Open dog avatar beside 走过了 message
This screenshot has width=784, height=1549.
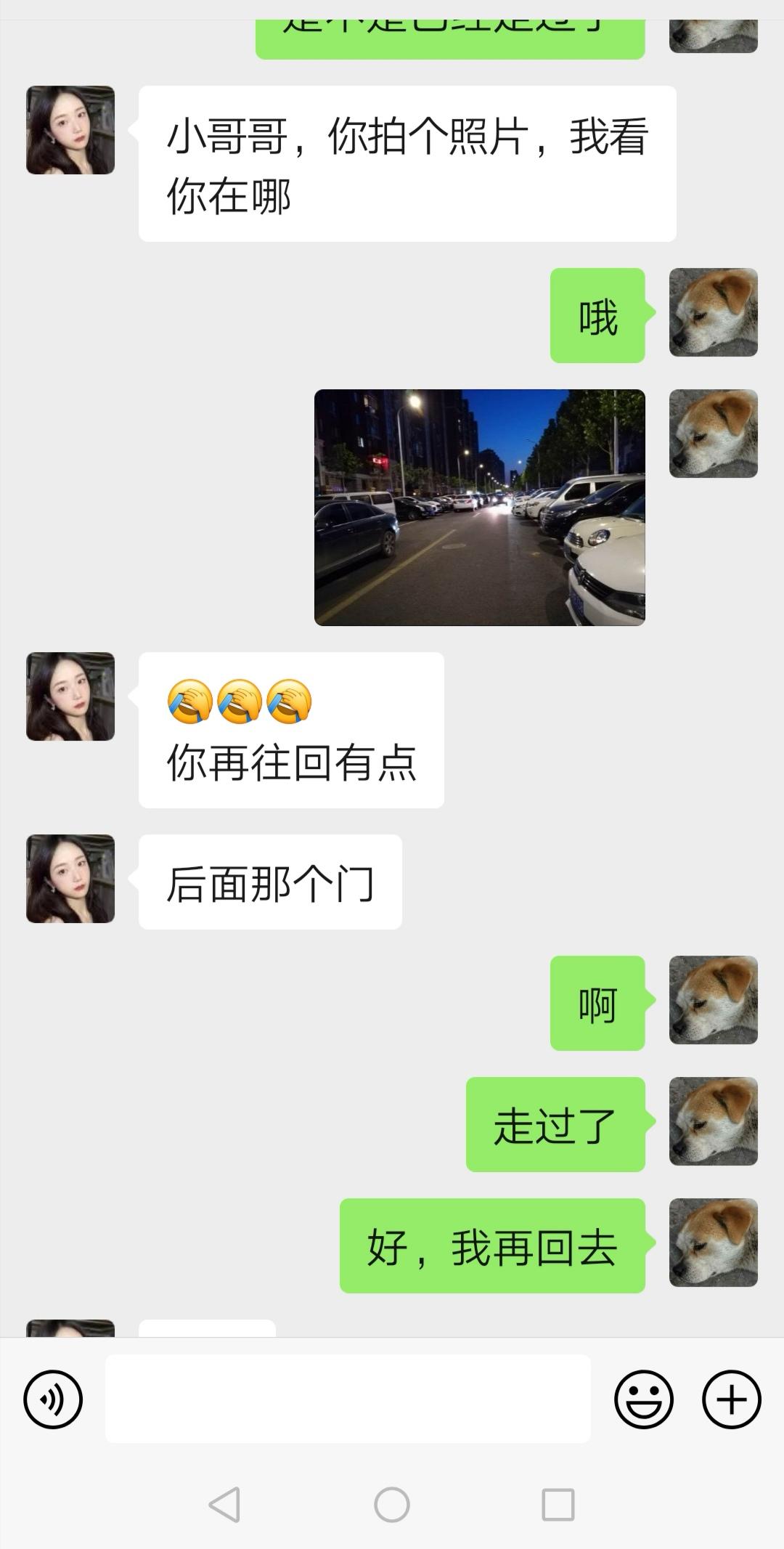713,1121
